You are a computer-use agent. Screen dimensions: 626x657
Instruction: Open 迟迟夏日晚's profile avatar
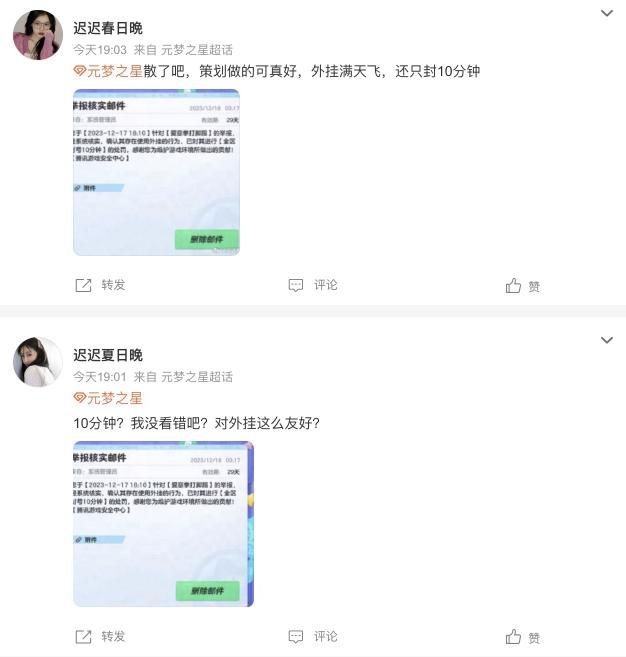tap(37, 362)
